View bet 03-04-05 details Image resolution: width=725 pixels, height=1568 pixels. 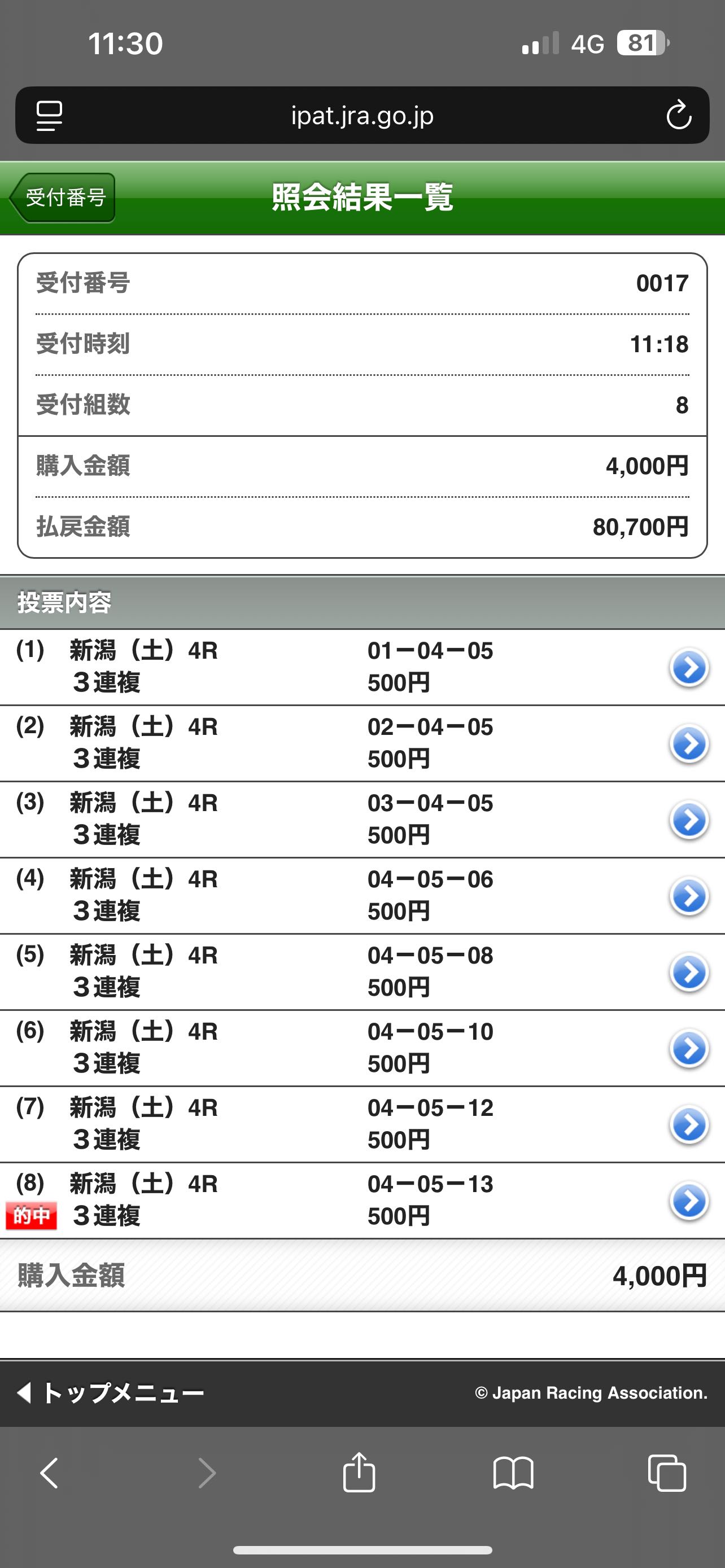click(x=688, y=820)
